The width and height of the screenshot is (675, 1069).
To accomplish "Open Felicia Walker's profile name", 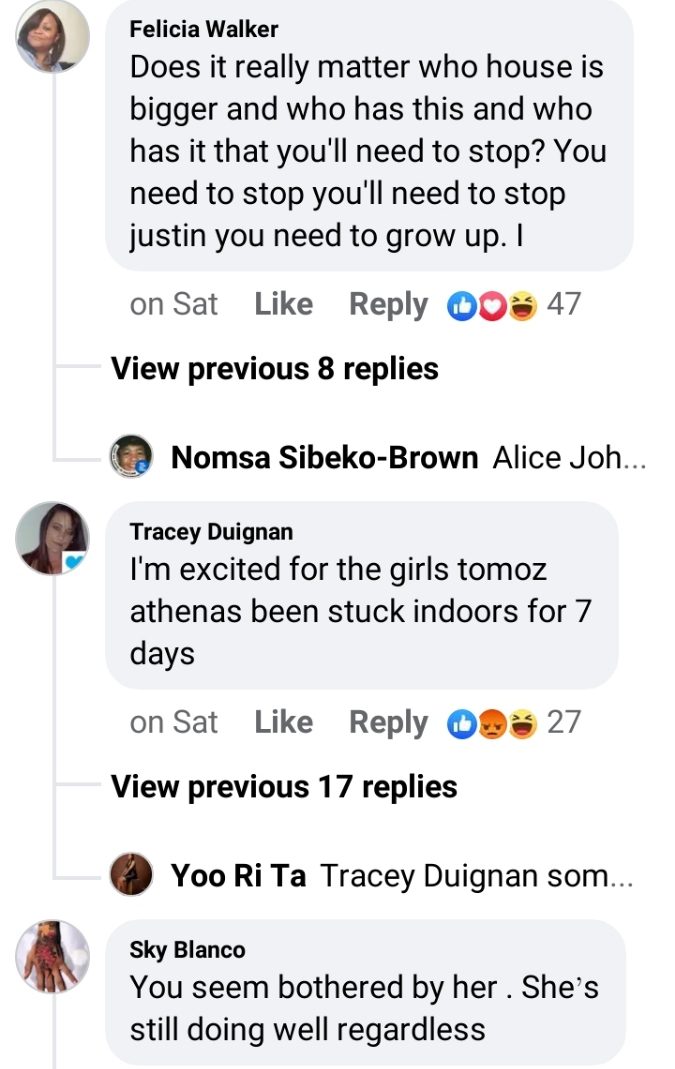I will click(204, 29).
